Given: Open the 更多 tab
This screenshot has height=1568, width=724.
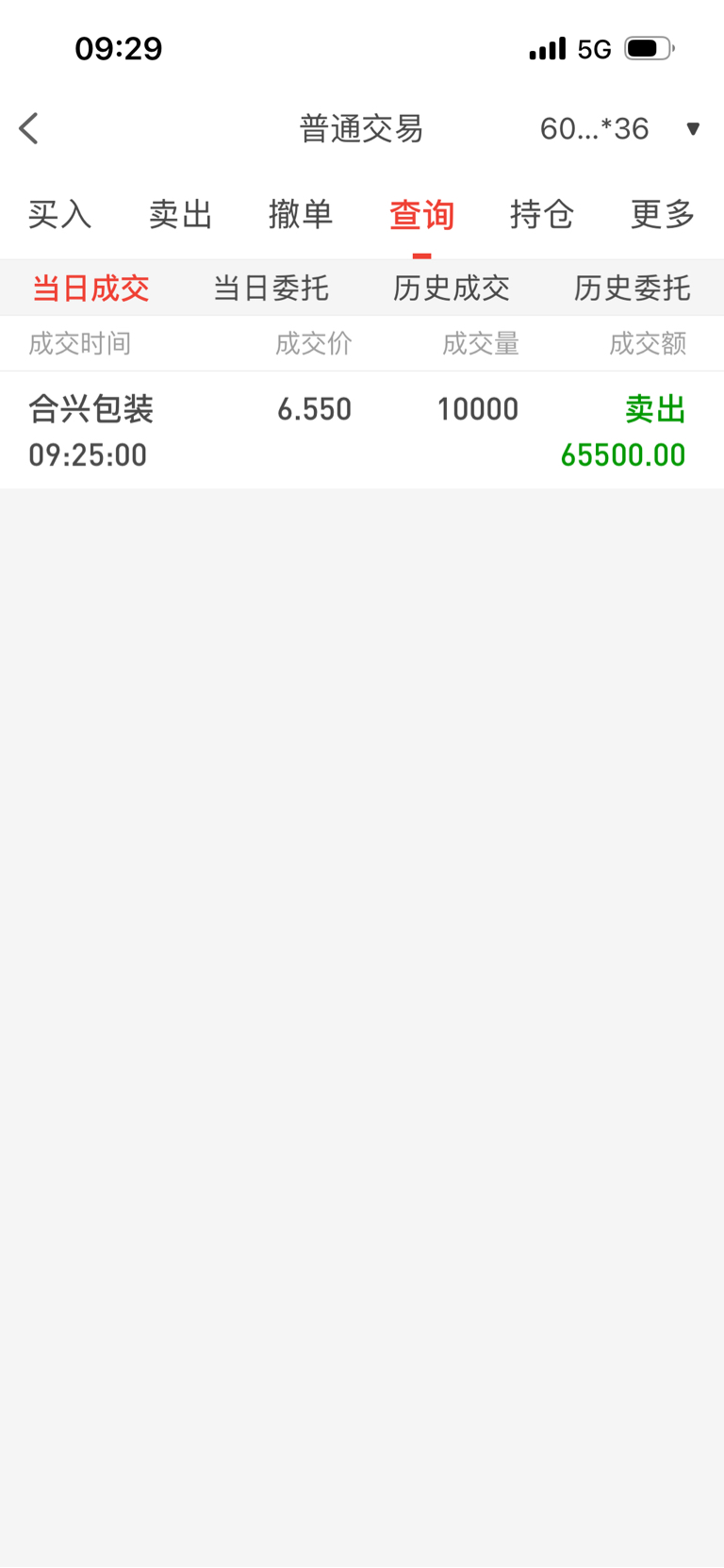Looking at the screenshot, I should pos(663,215).
